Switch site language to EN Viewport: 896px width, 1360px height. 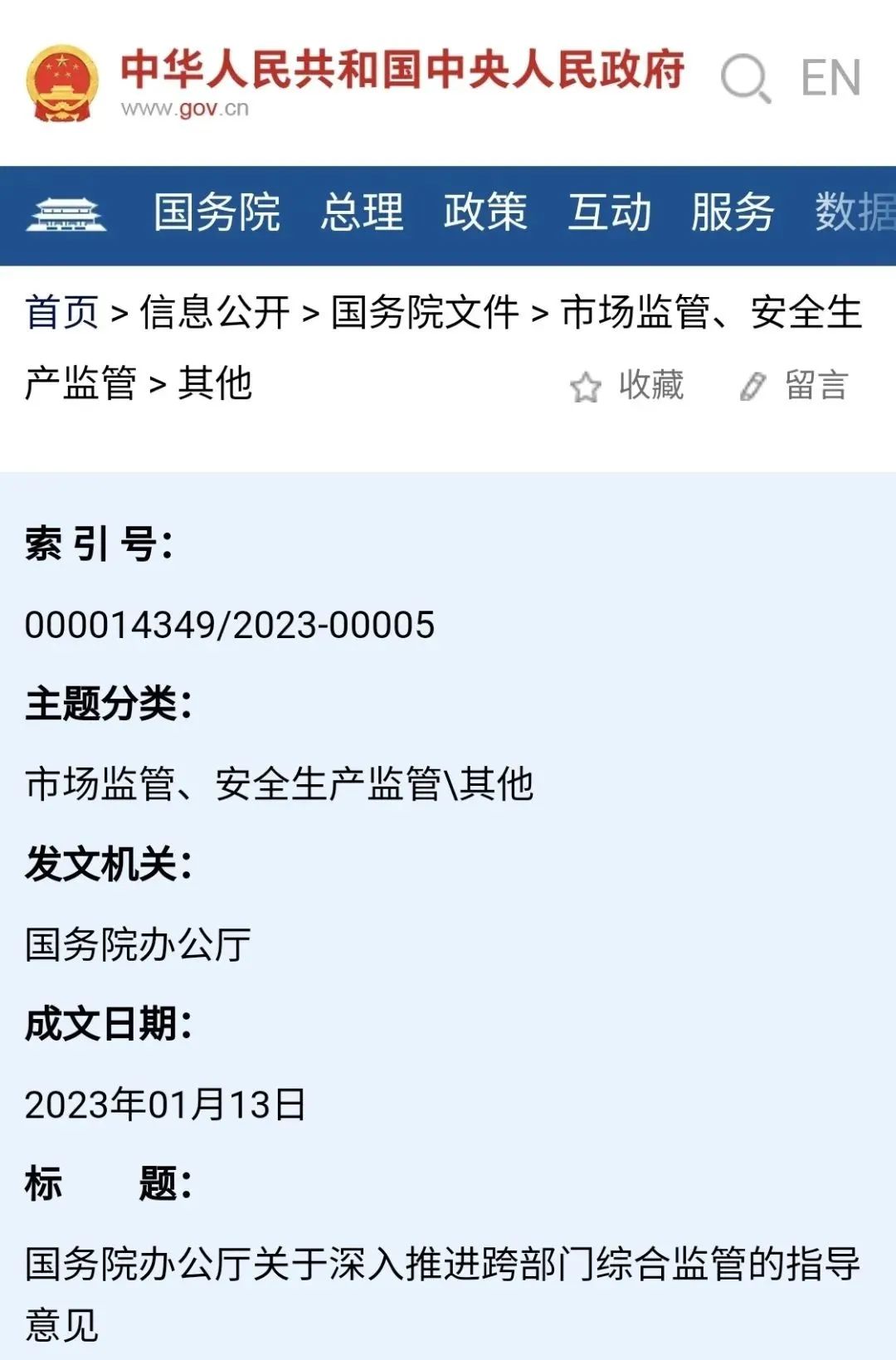point(830,79)
